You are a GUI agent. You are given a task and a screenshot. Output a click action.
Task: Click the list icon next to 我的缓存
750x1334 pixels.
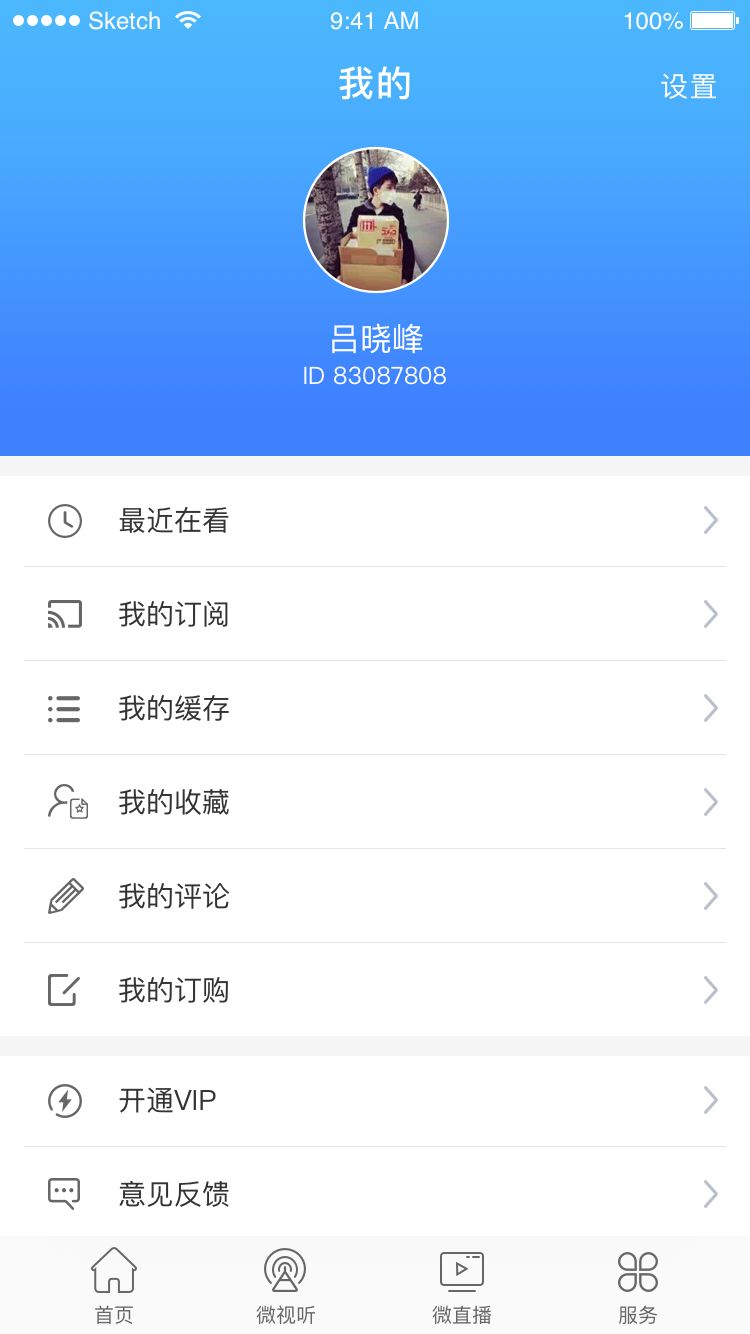coord(64,708)
